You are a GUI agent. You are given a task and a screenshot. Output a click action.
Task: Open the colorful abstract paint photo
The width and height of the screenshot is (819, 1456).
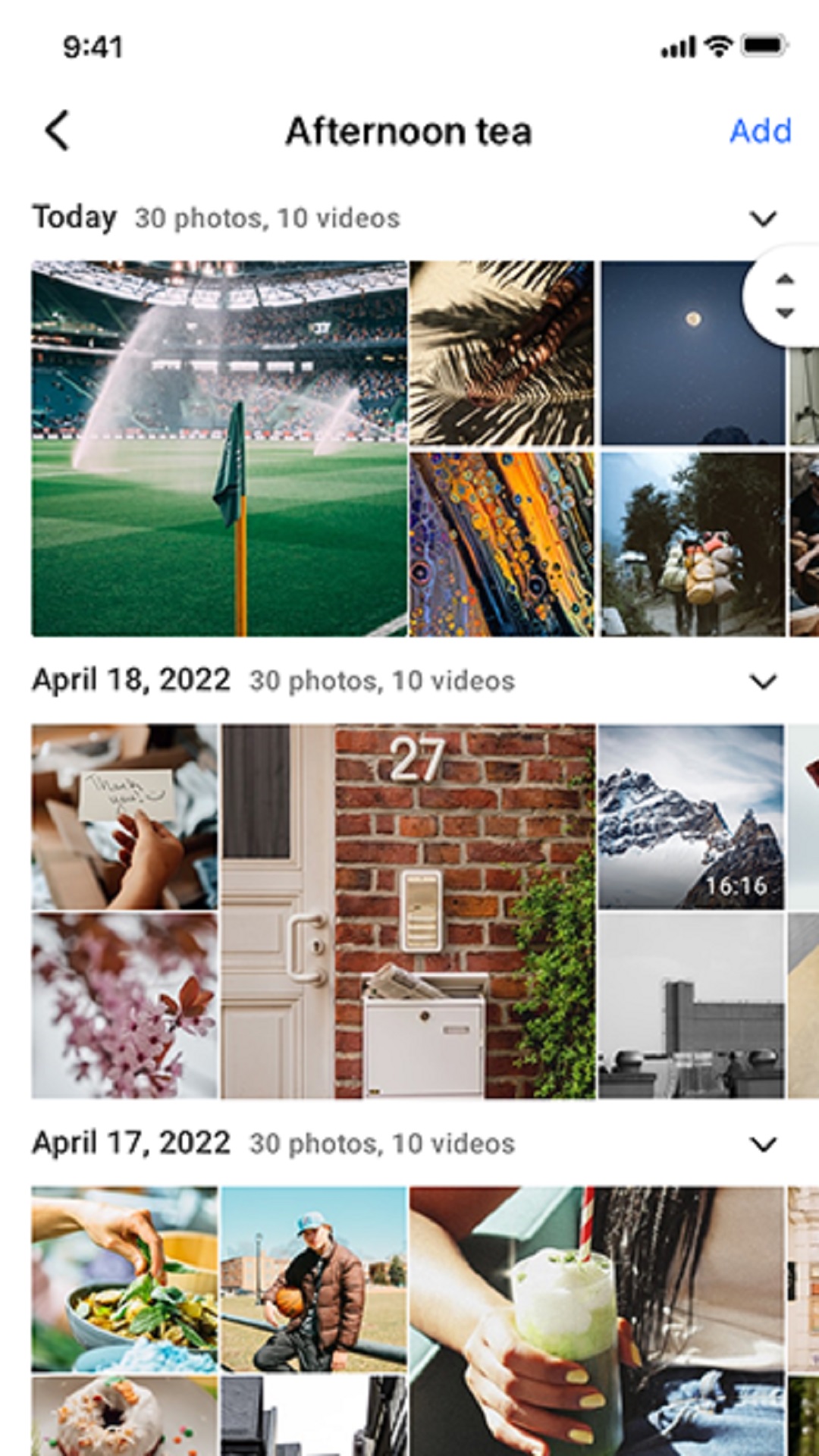pyautogui.click(x=501, y=544)
